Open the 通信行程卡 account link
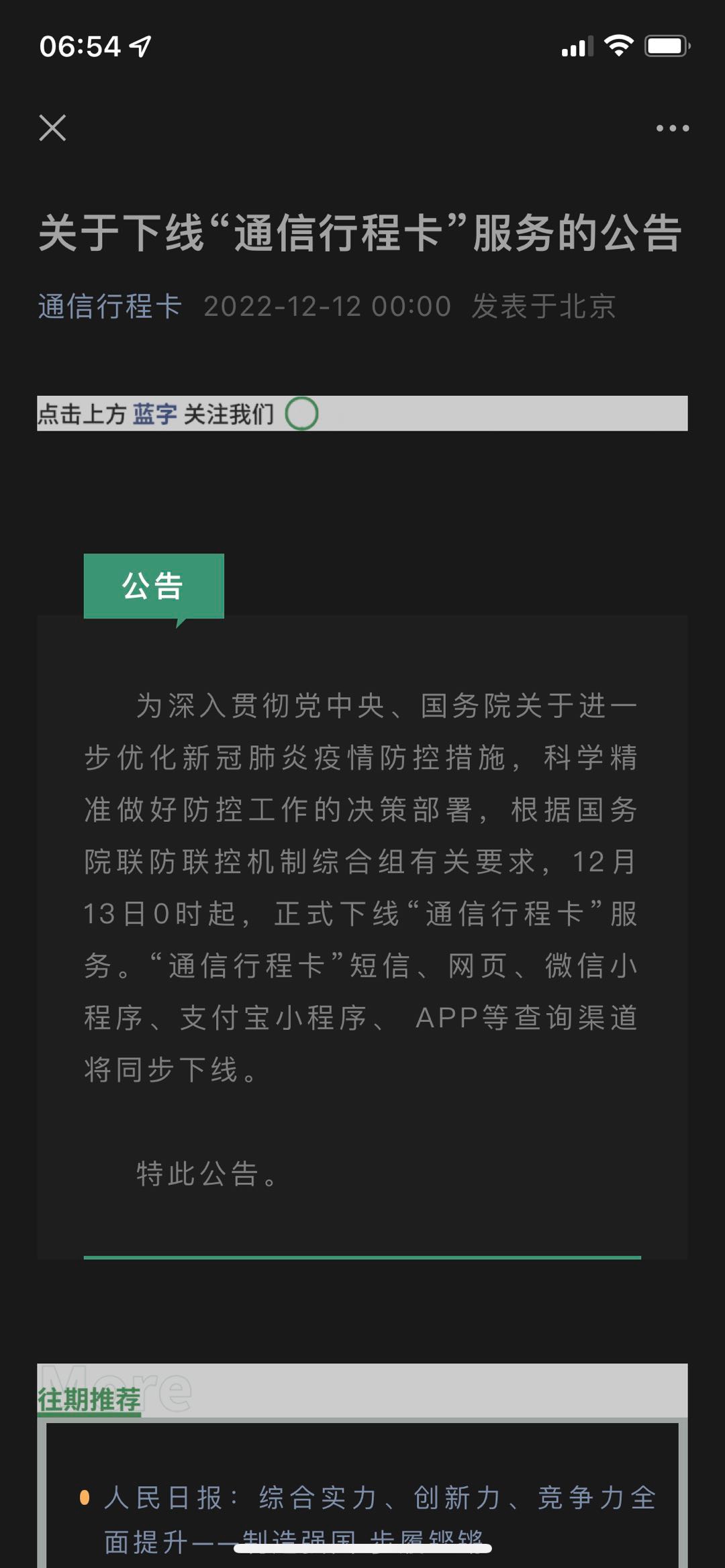This screenshot has width=725, height=1568. click(110, 307)
